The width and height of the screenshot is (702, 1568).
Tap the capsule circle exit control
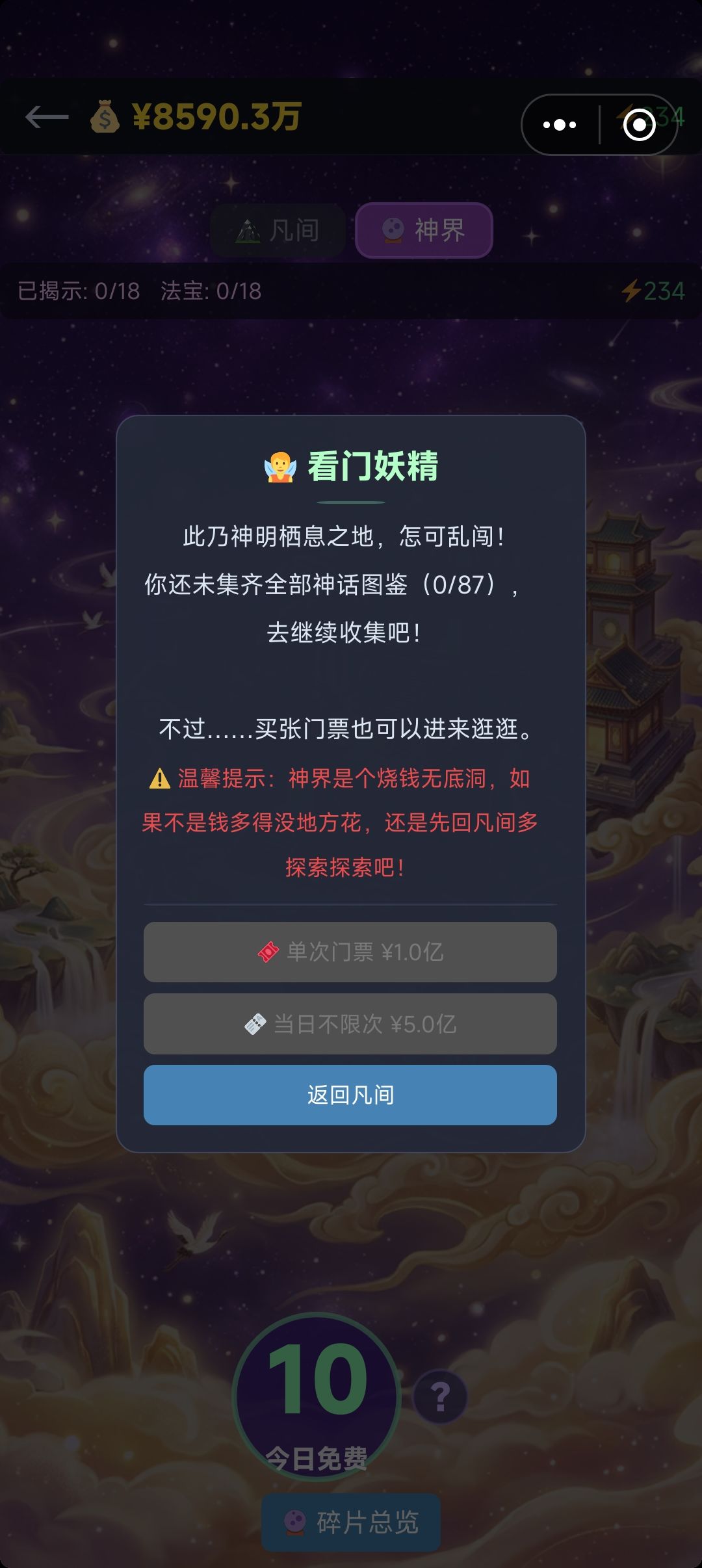640,124
